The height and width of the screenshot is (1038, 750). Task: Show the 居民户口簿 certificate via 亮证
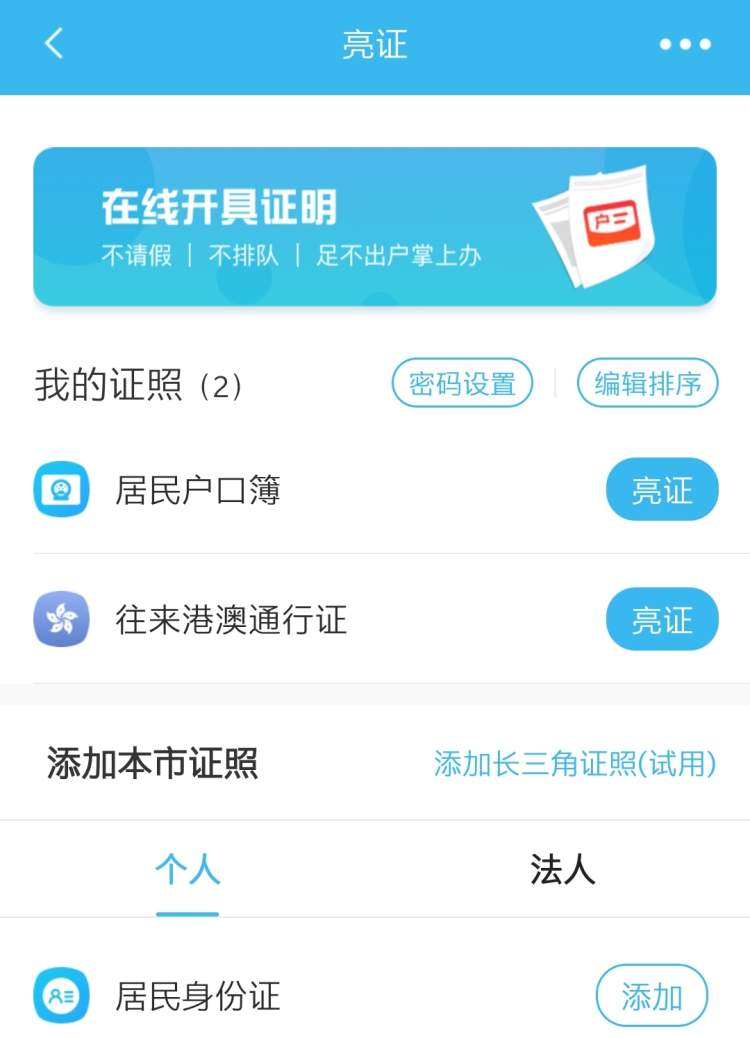661,490
